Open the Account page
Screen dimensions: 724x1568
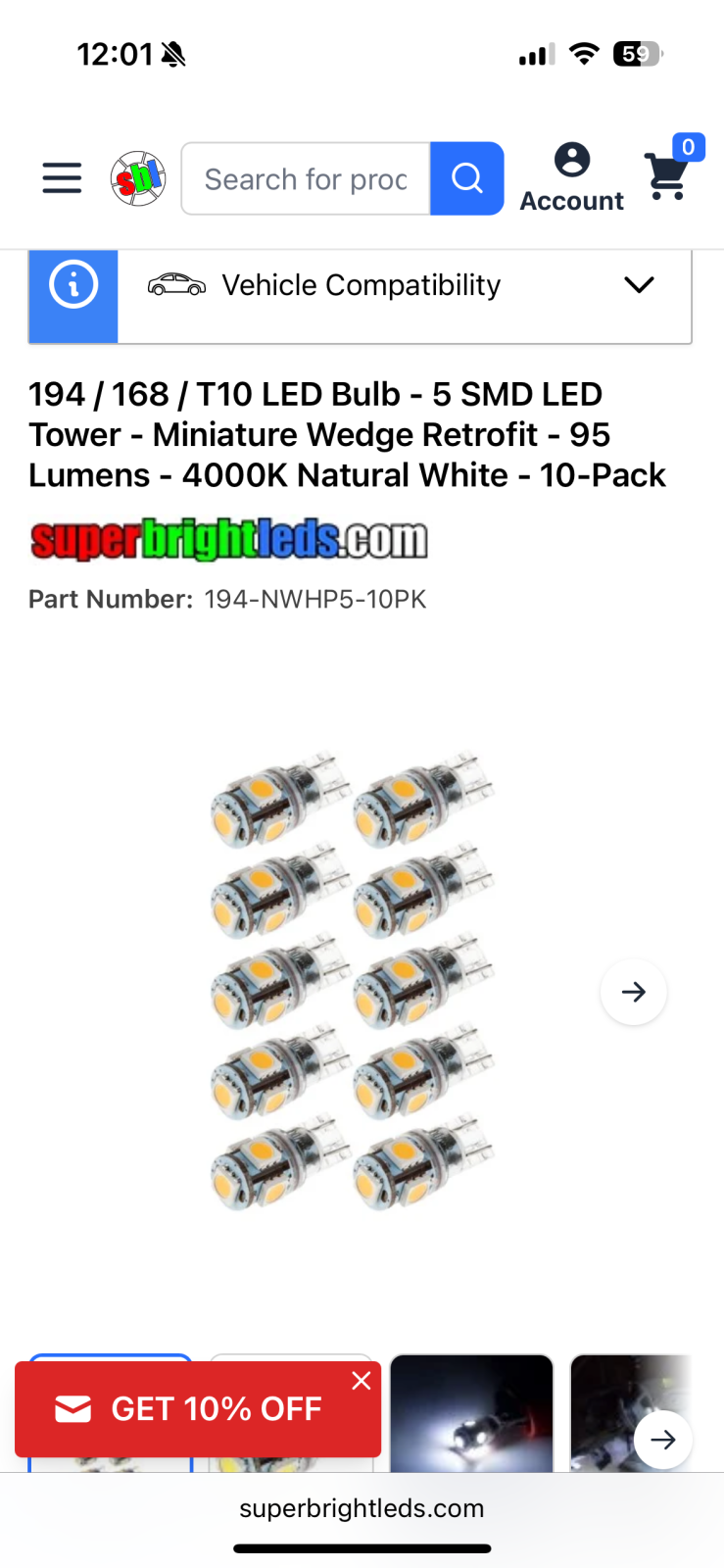[571, 177]
